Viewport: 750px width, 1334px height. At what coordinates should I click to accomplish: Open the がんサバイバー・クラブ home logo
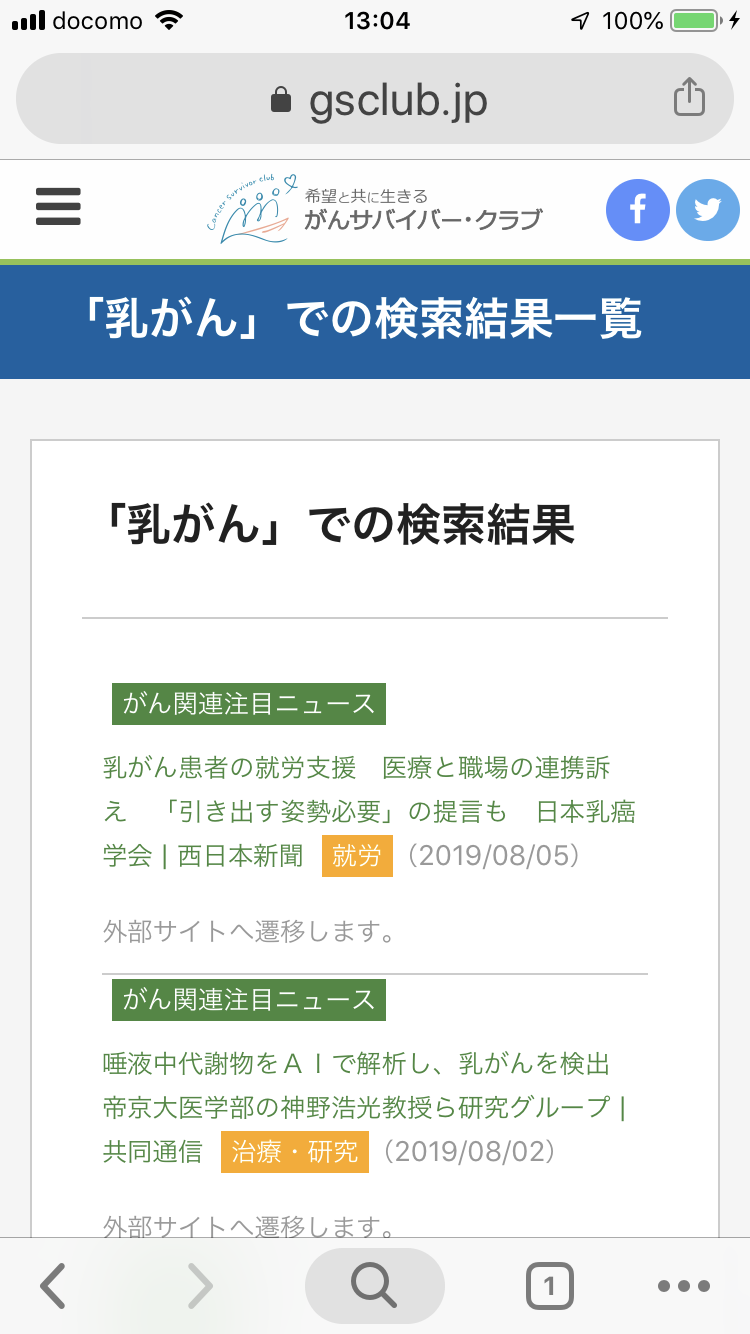coord(374,210)
